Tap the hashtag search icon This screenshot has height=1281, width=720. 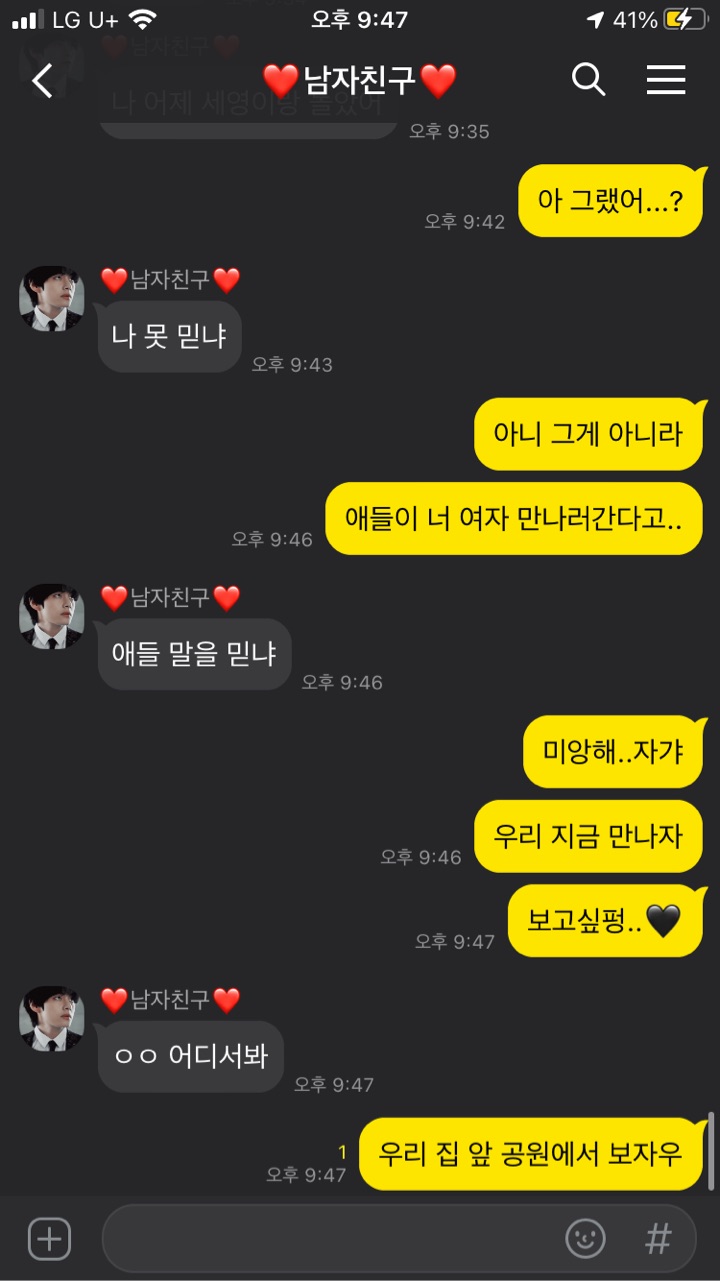point(658,1239)
